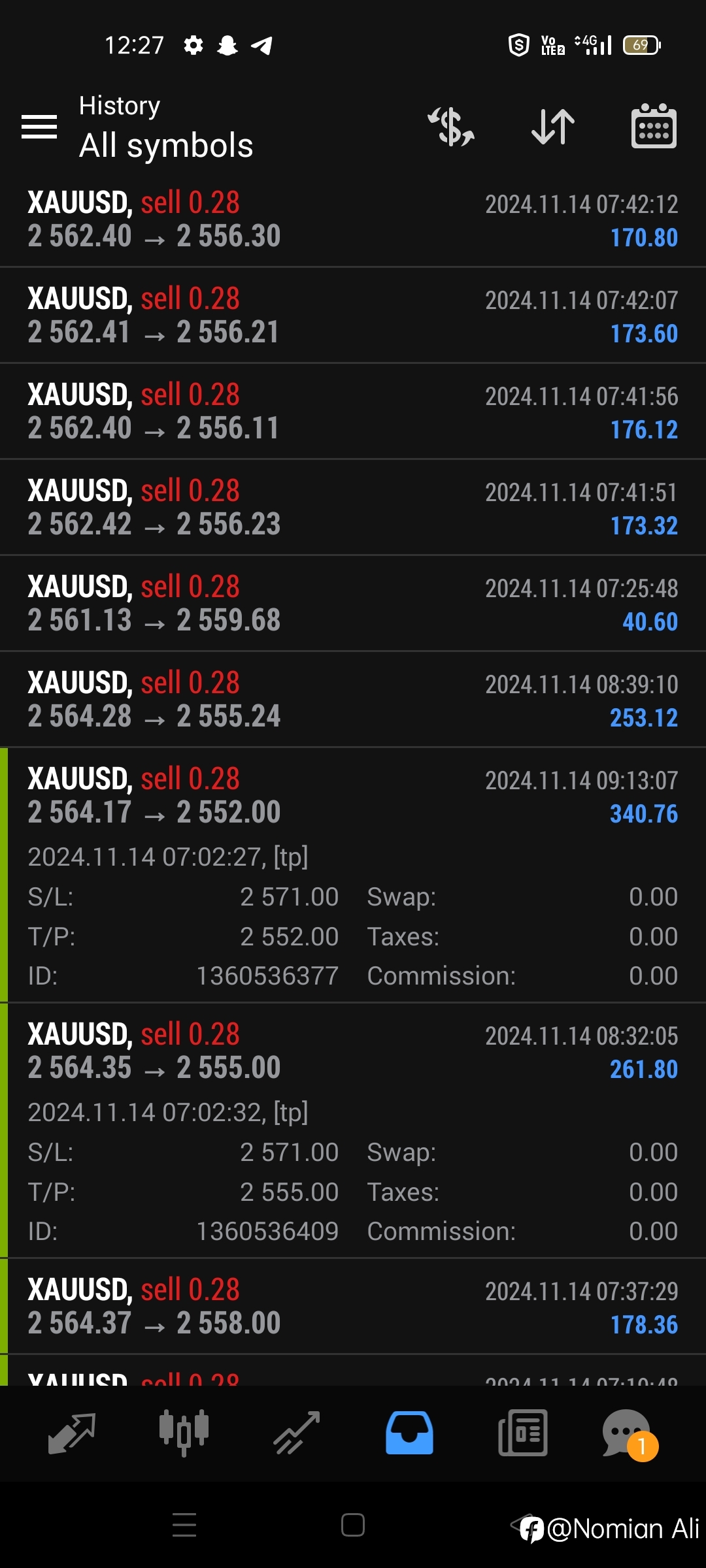Switch to the News tab
Screen dimensions: 706x1568
522,1433
